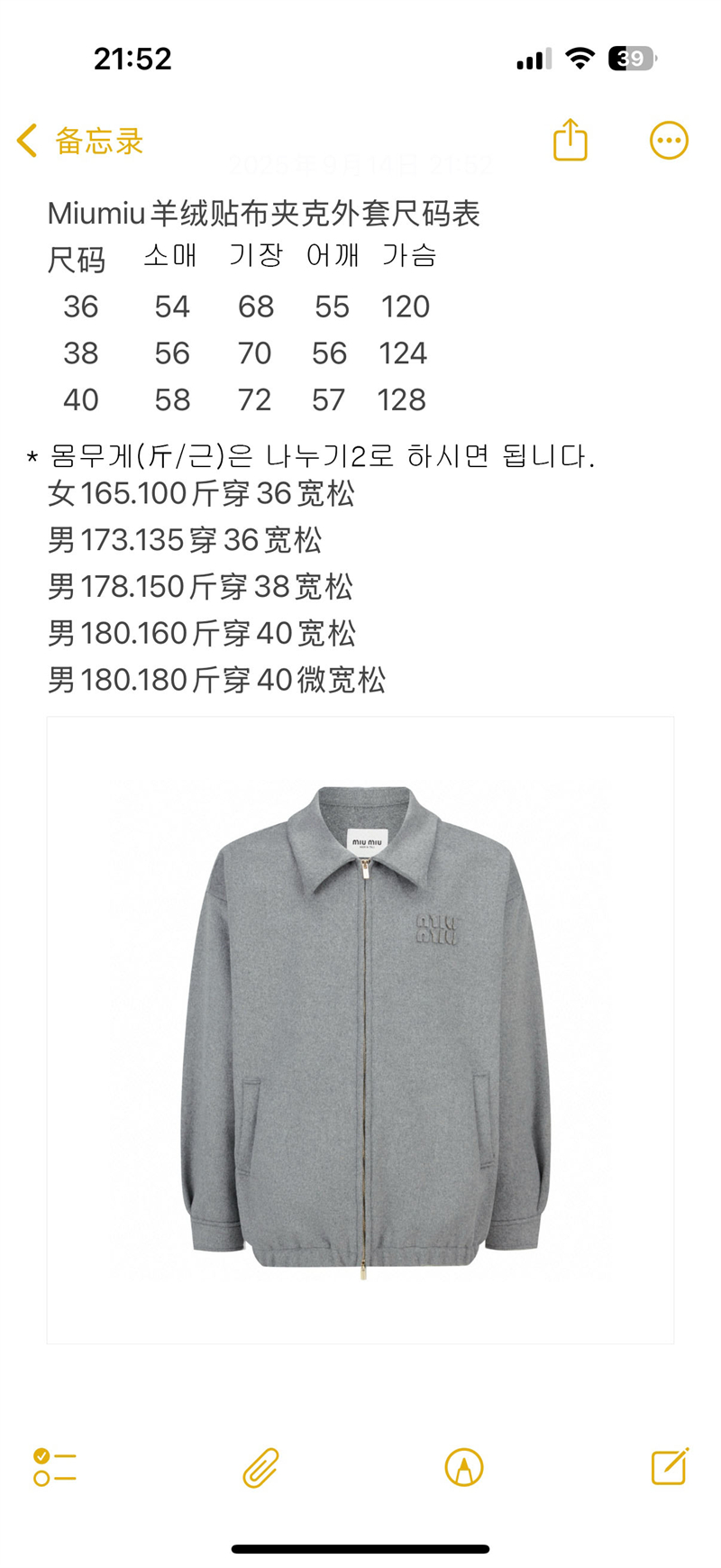
Task: Compose a new note
Action: (670, 1466)
